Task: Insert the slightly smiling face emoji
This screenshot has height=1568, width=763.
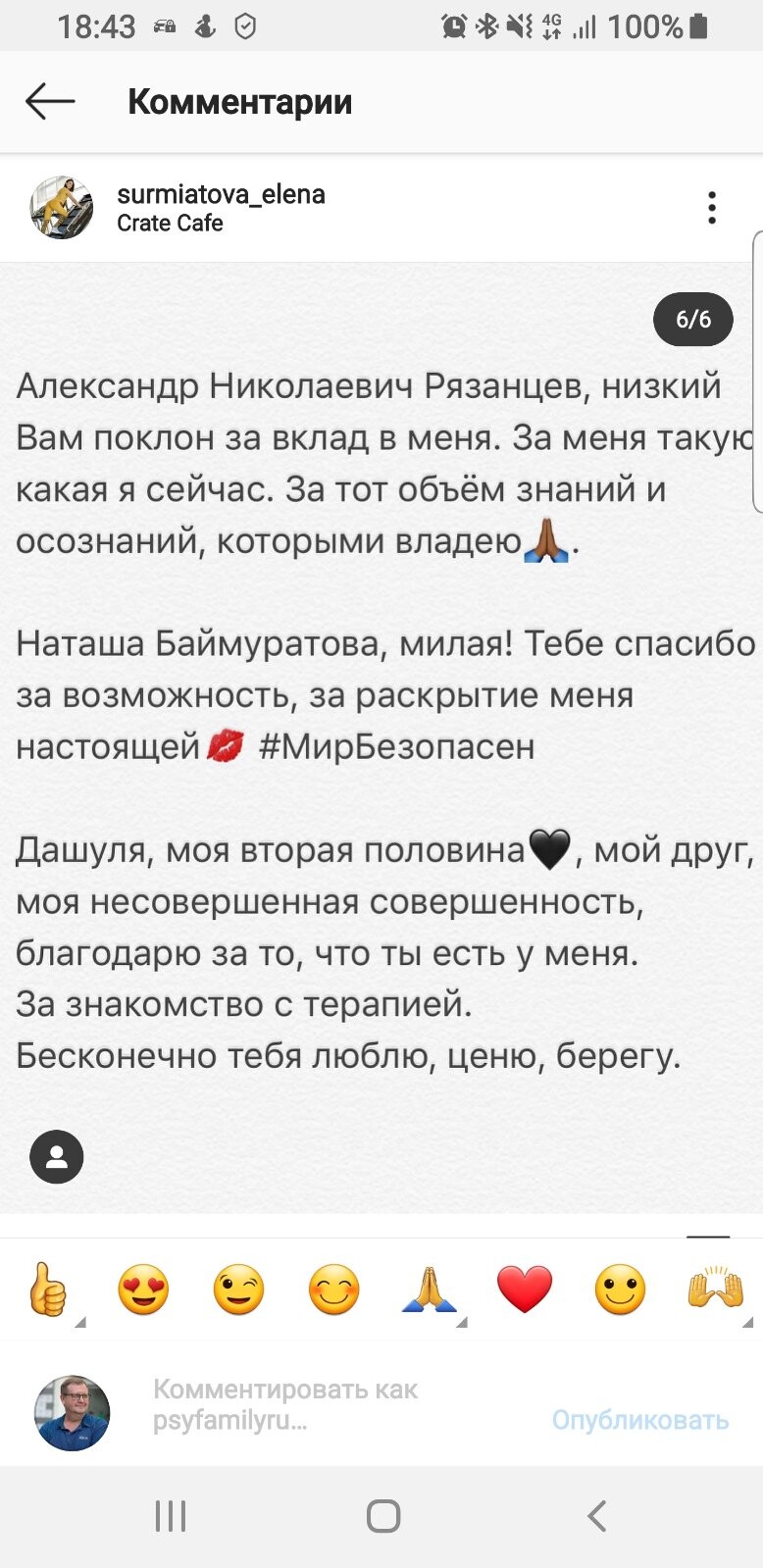Action: pyautogui.click(x=620, y=1289)
